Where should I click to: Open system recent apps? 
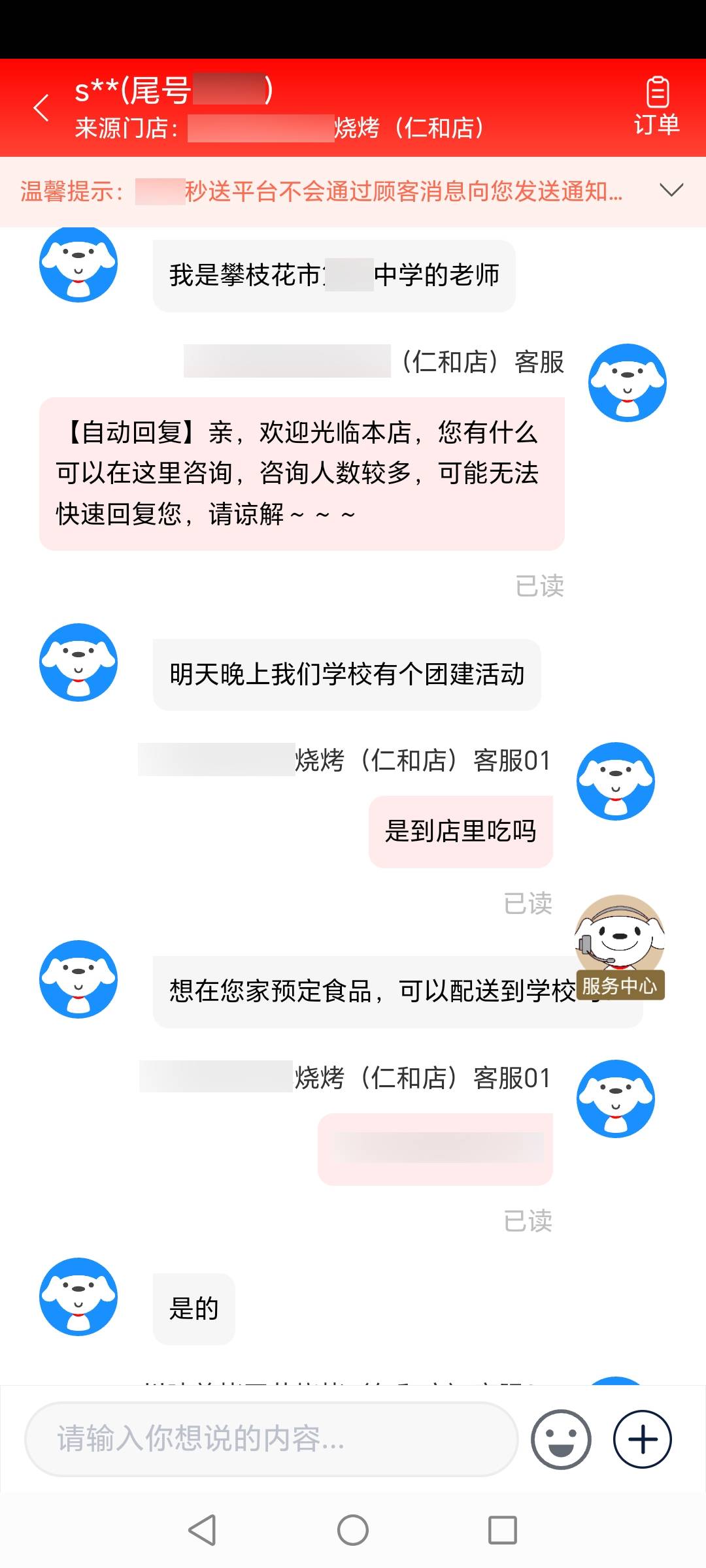pyautogui.click(x=502, y=1530)
